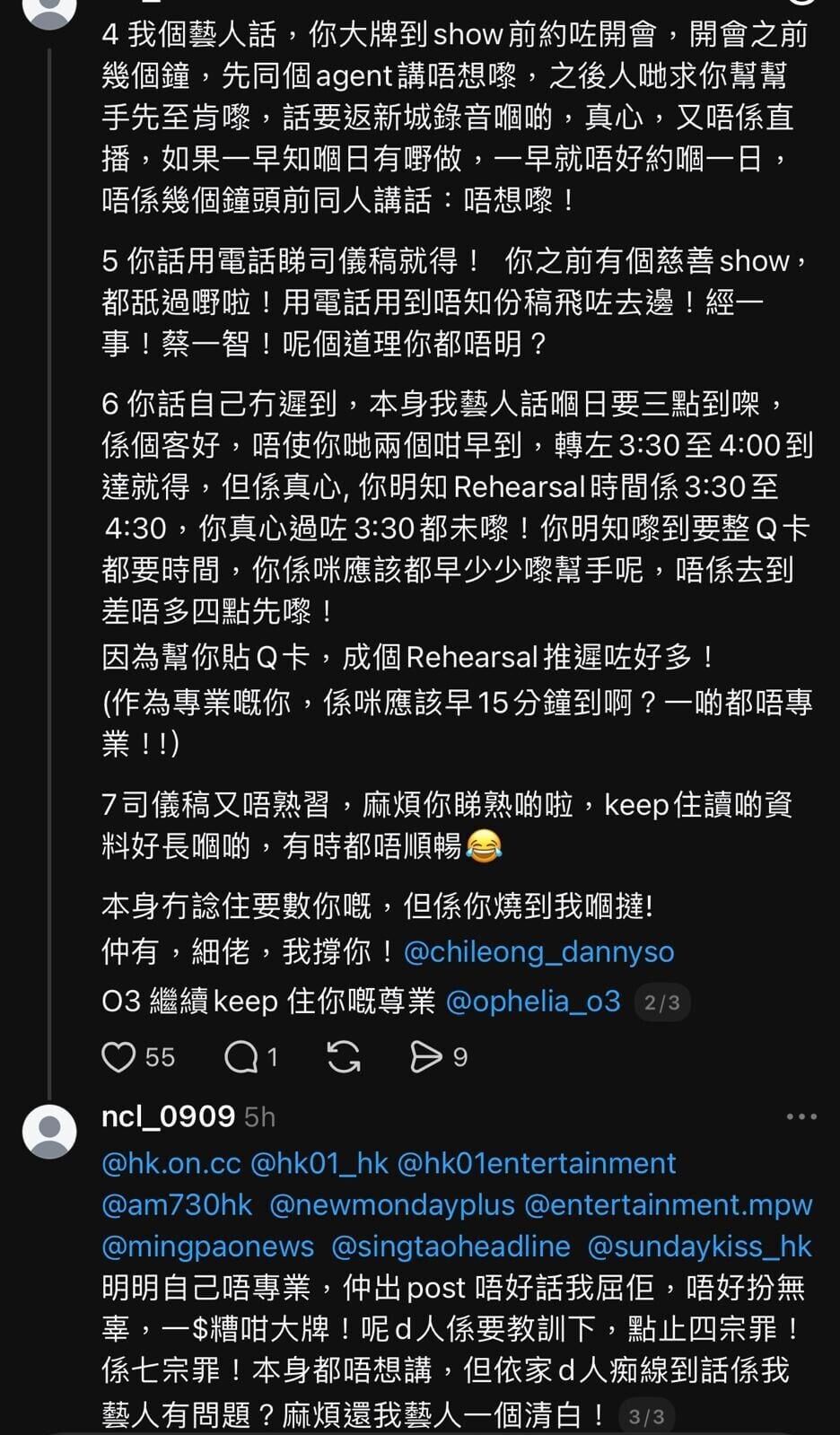This screenshot has width=840, height=1435.
Task: Open the @am730hk mention
Action: 177,1205
